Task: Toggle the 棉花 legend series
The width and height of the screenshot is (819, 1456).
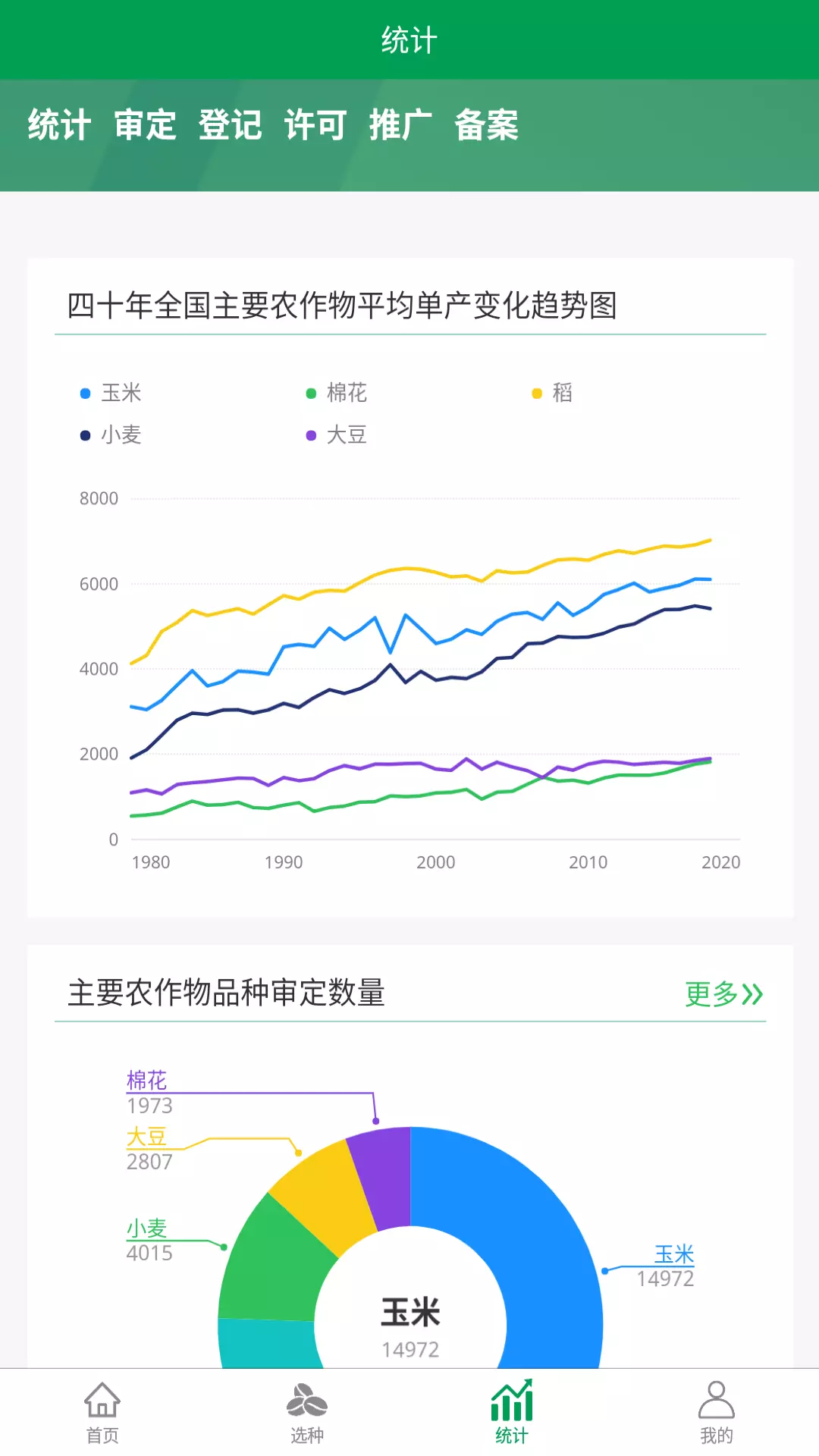Action: pos(337,393)
